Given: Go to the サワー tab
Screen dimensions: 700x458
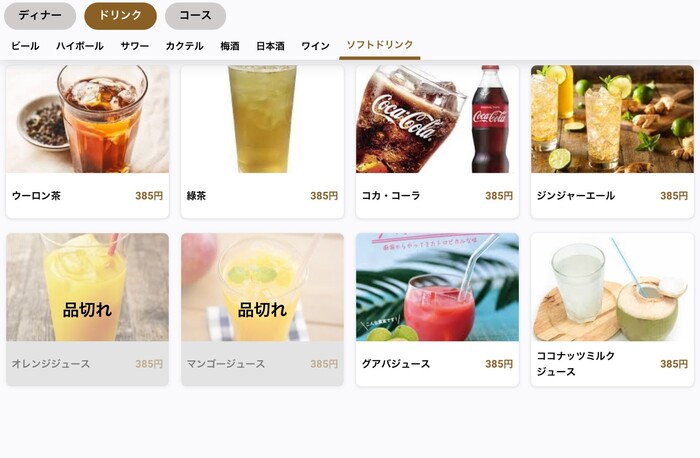Looking at the screenshot, I should [135, 46].
